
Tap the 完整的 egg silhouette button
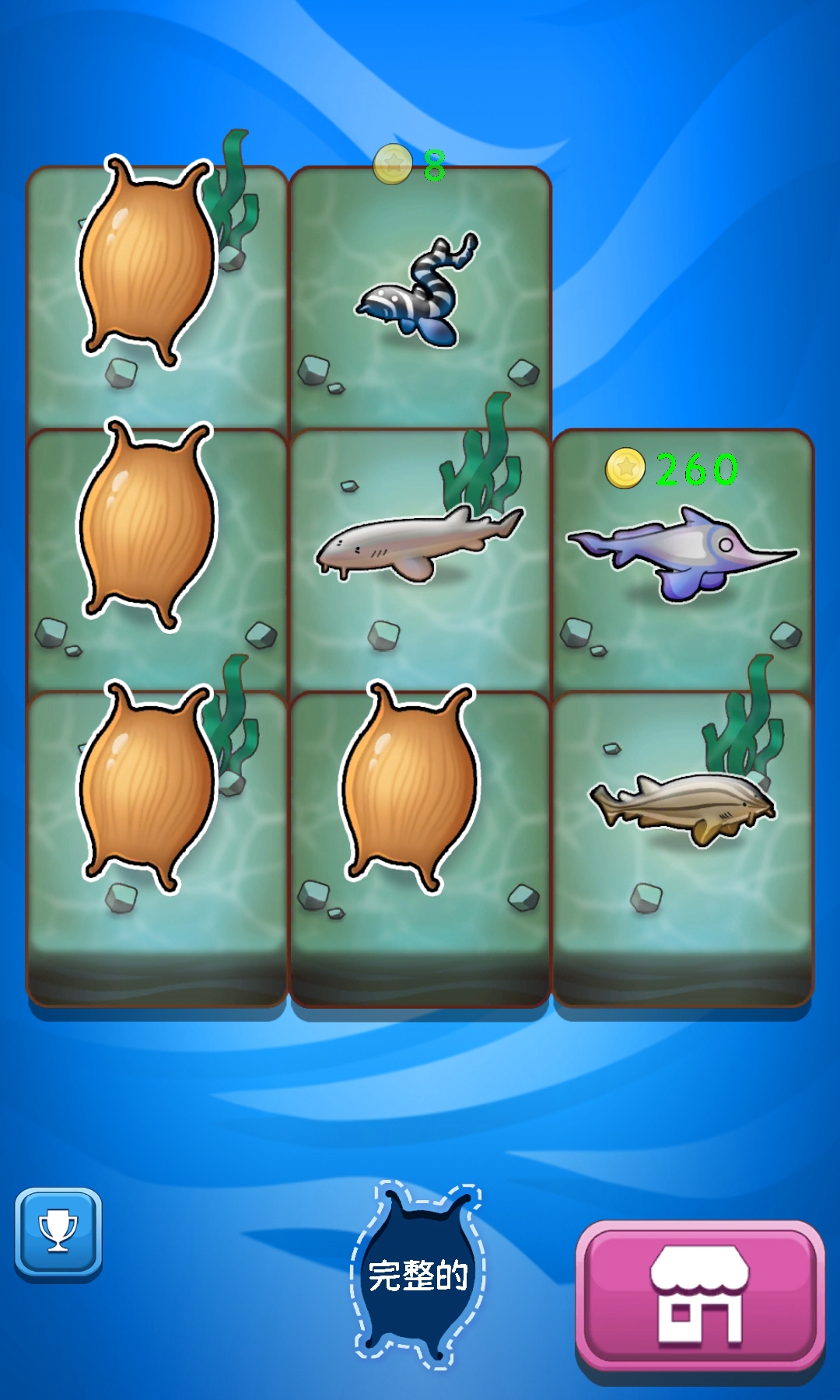click(418, 1276)
